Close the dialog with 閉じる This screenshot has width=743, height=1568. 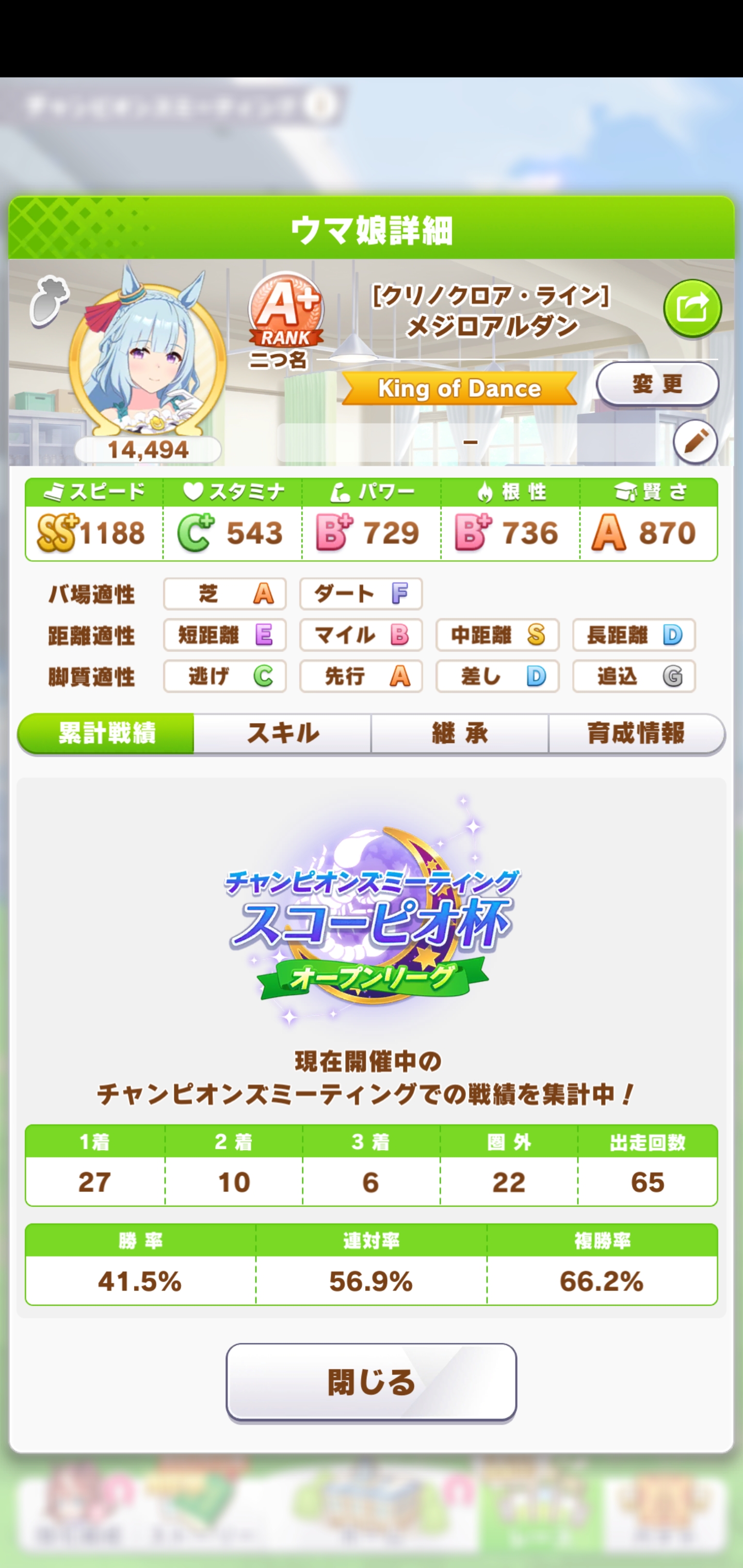(371, 1382)
